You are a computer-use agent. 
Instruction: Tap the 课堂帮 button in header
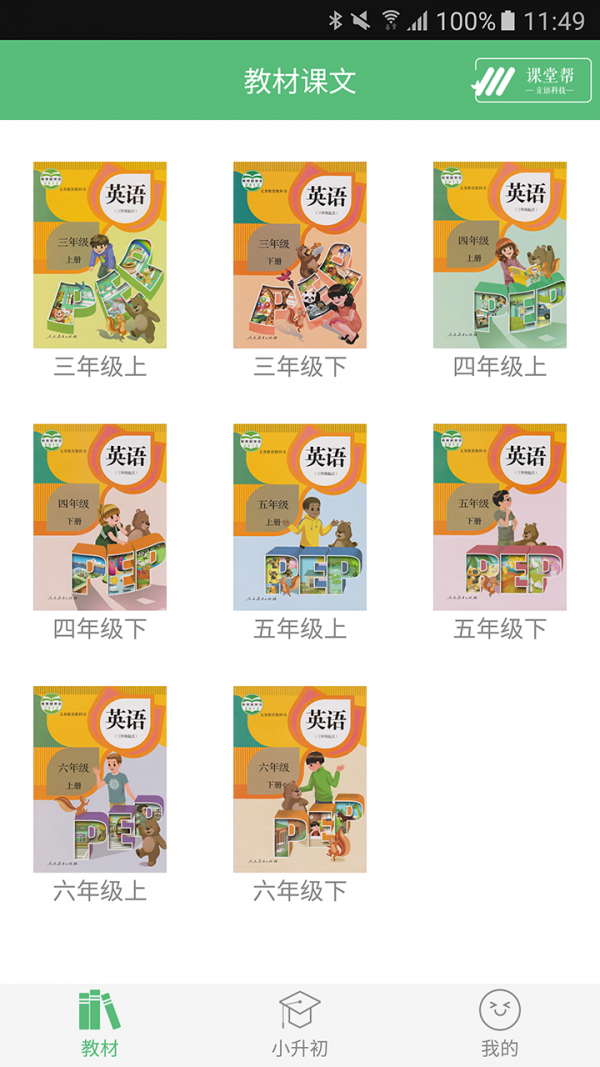pos(533,80)
